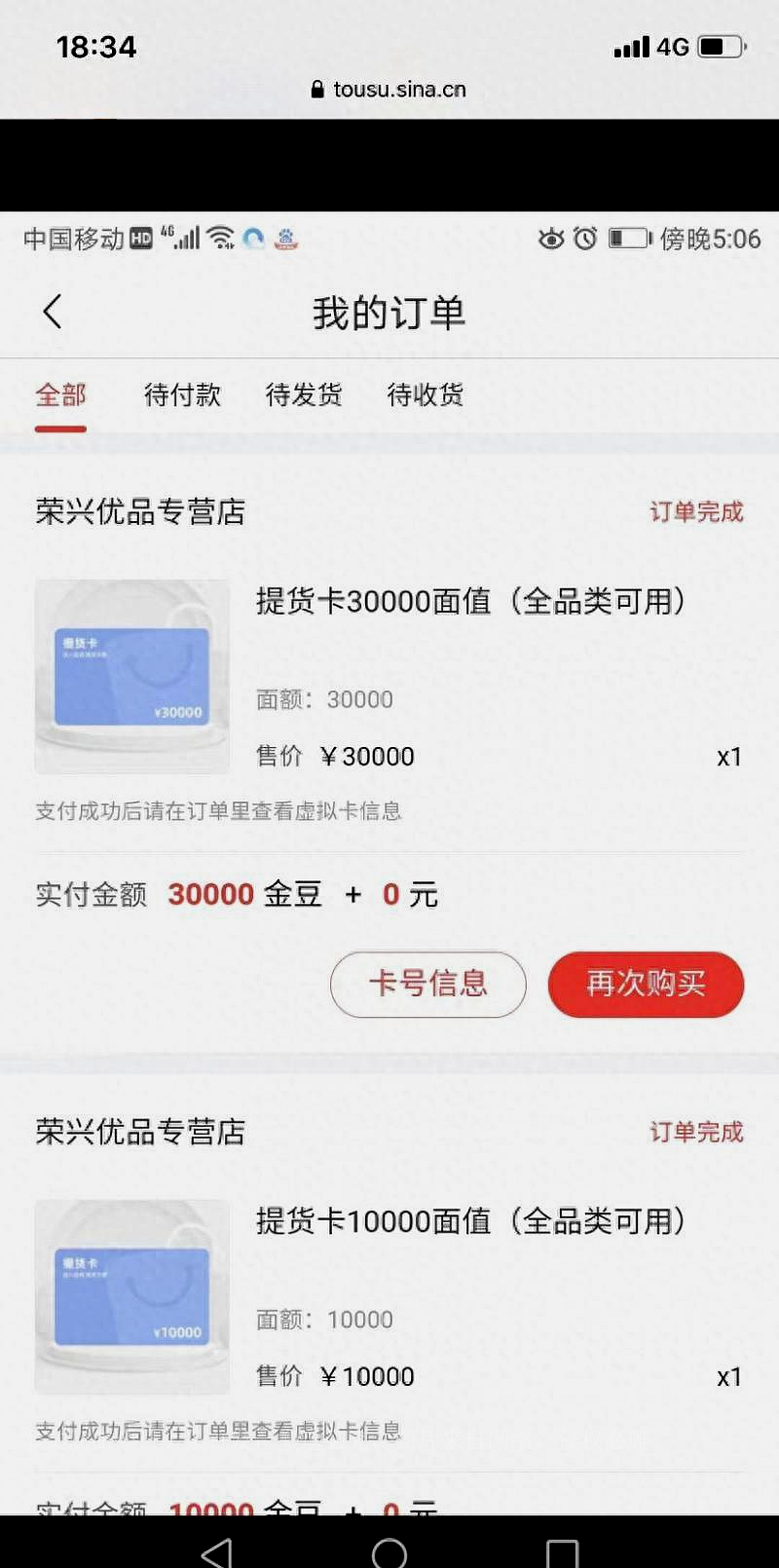Screen dimensions: 779x1568
Task: Tap the ¥30000 提货卡 product image
Action: pos(131,676)
